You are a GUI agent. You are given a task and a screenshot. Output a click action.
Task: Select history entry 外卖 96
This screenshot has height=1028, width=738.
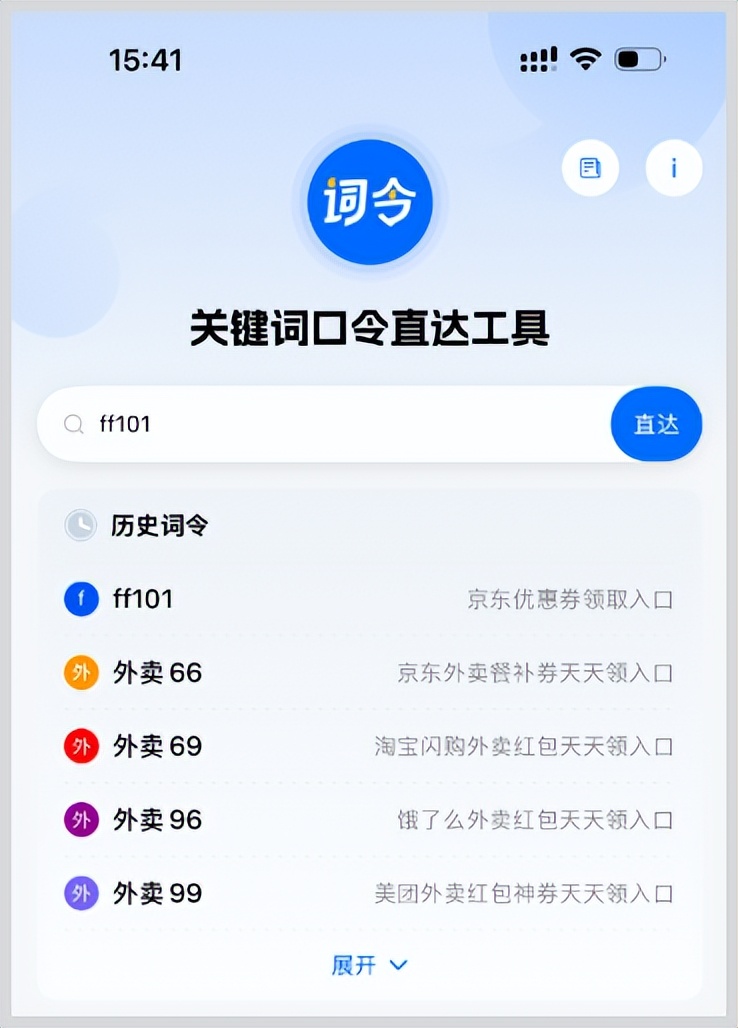pyautogui.click(x=368, y=820)
